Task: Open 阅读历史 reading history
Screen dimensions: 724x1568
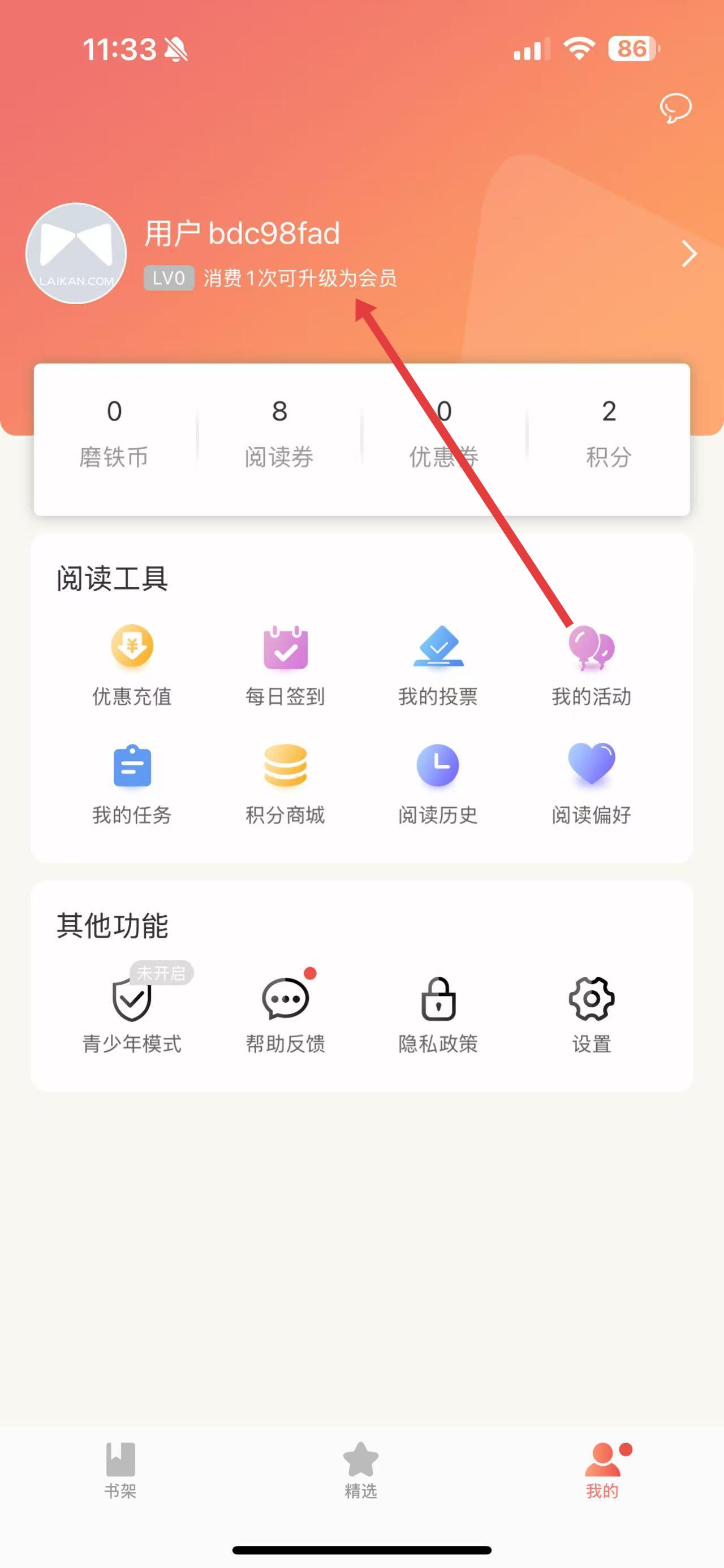Action: coord(438,783)
